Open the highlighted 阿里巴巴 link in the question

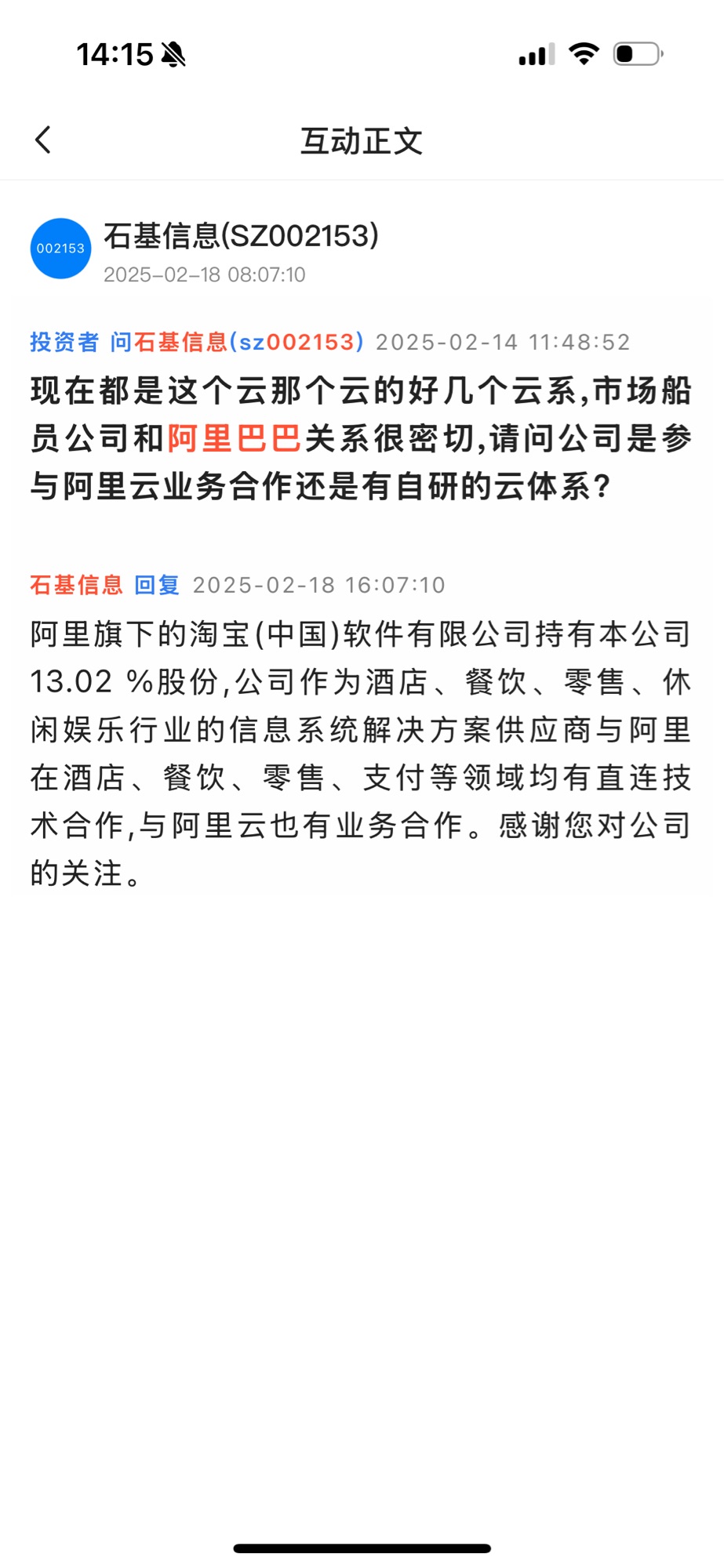234,438
